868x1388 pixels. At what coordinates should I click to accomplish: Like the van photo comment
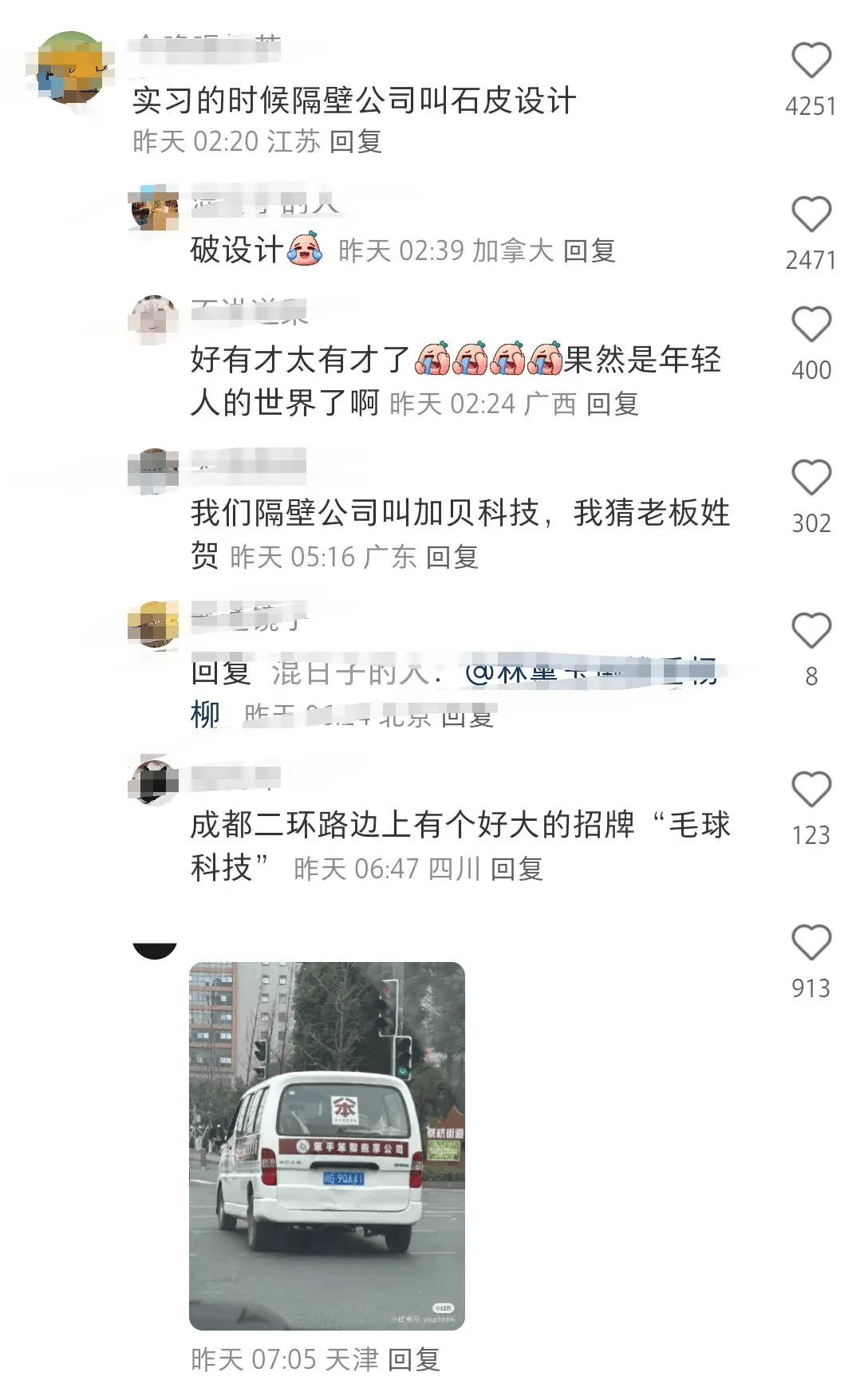pos(811,944)
